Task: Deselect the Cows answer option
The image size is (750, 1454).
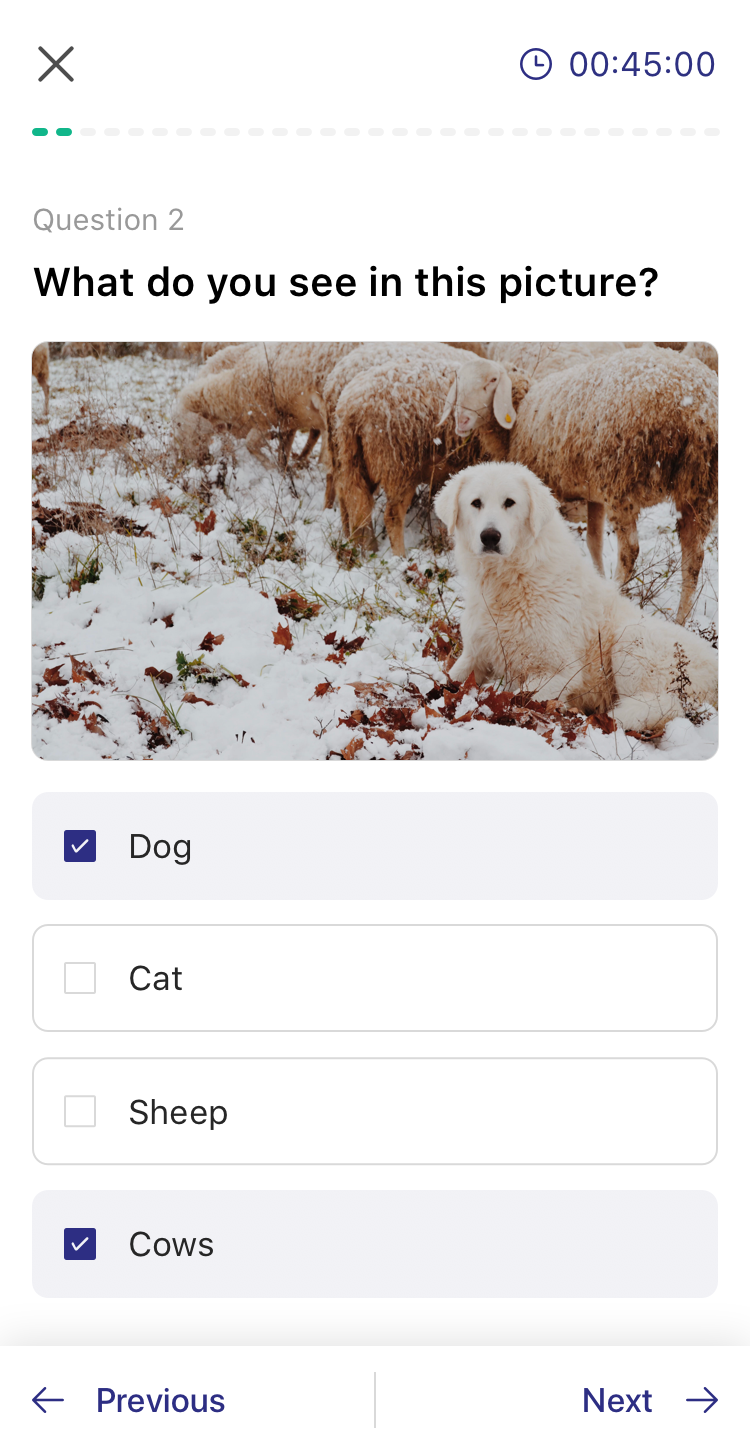Action: [80, 1244]
